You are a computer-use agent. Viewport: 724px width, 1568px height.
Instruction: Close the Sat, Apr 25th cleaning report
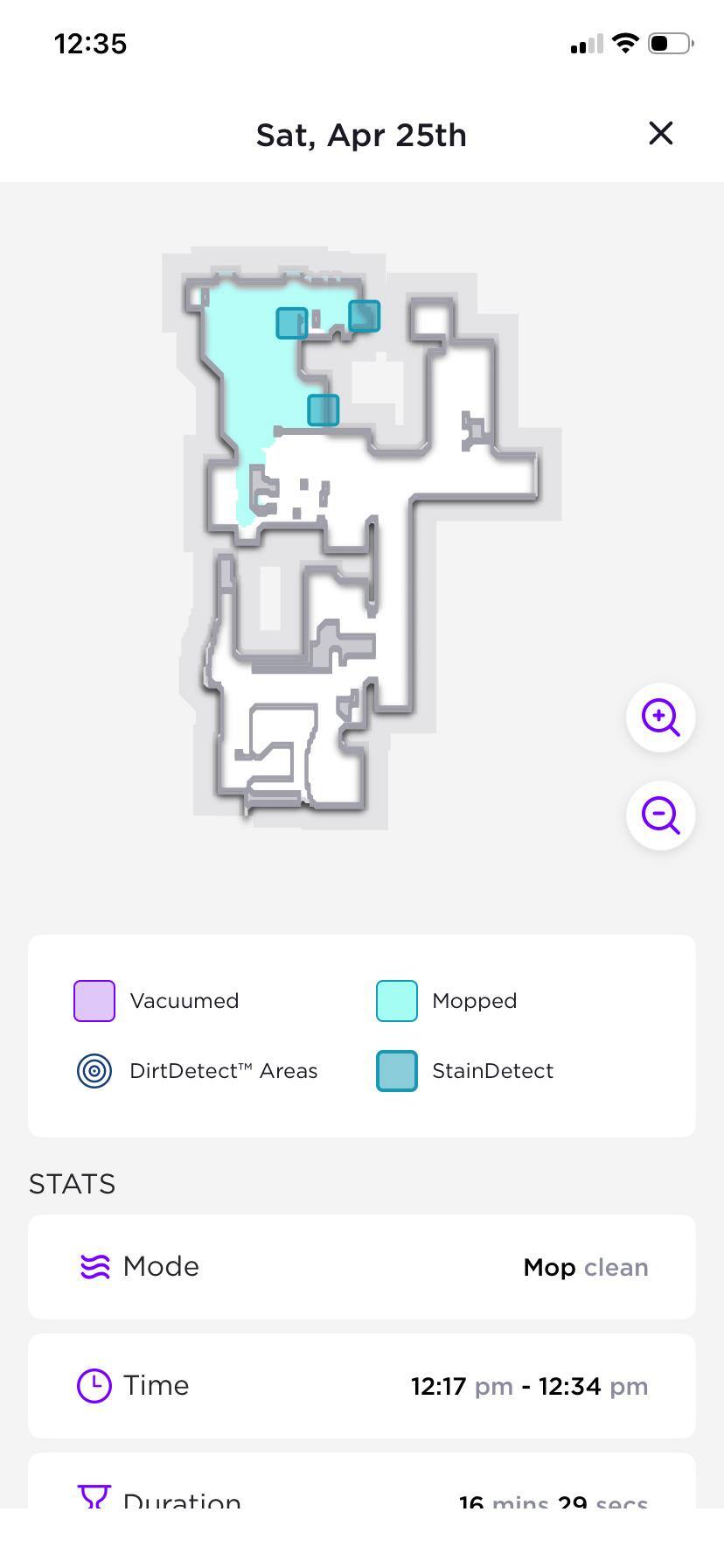pyautogui.click(x=660, y=134)
